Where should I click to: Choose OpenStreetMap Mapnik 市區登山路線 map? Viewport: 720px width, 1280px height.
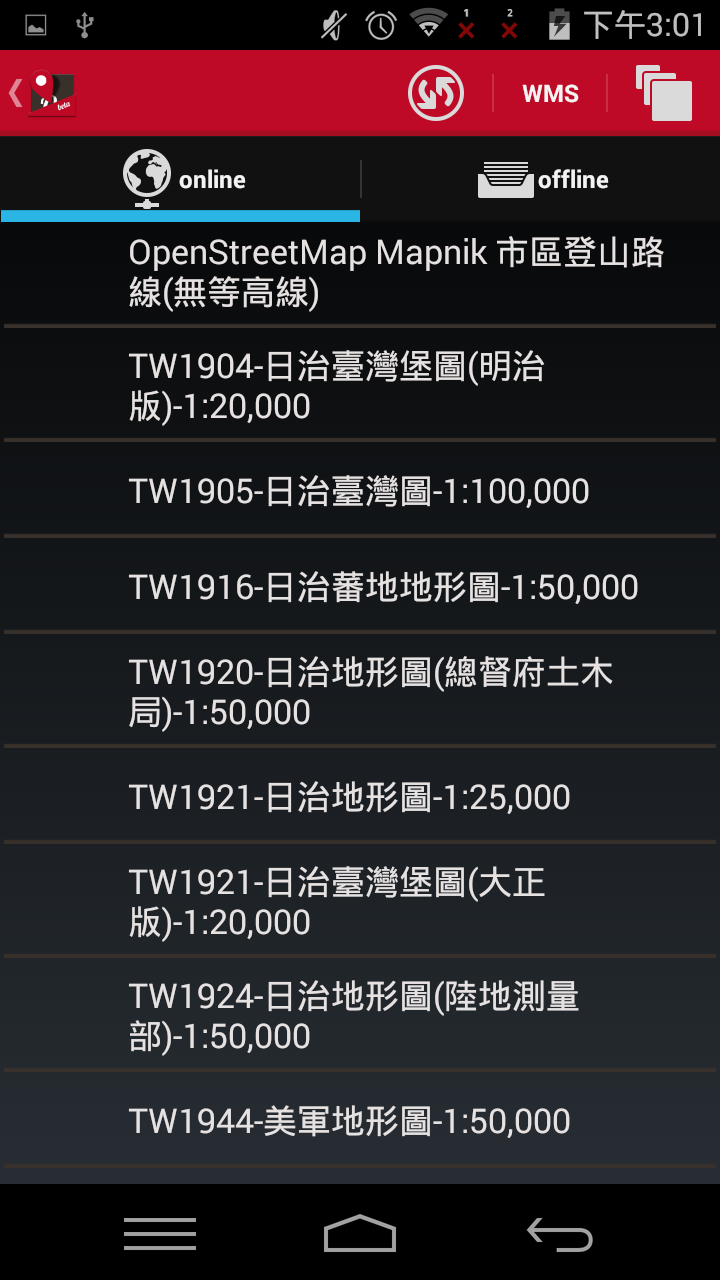[x=360, y=273]
